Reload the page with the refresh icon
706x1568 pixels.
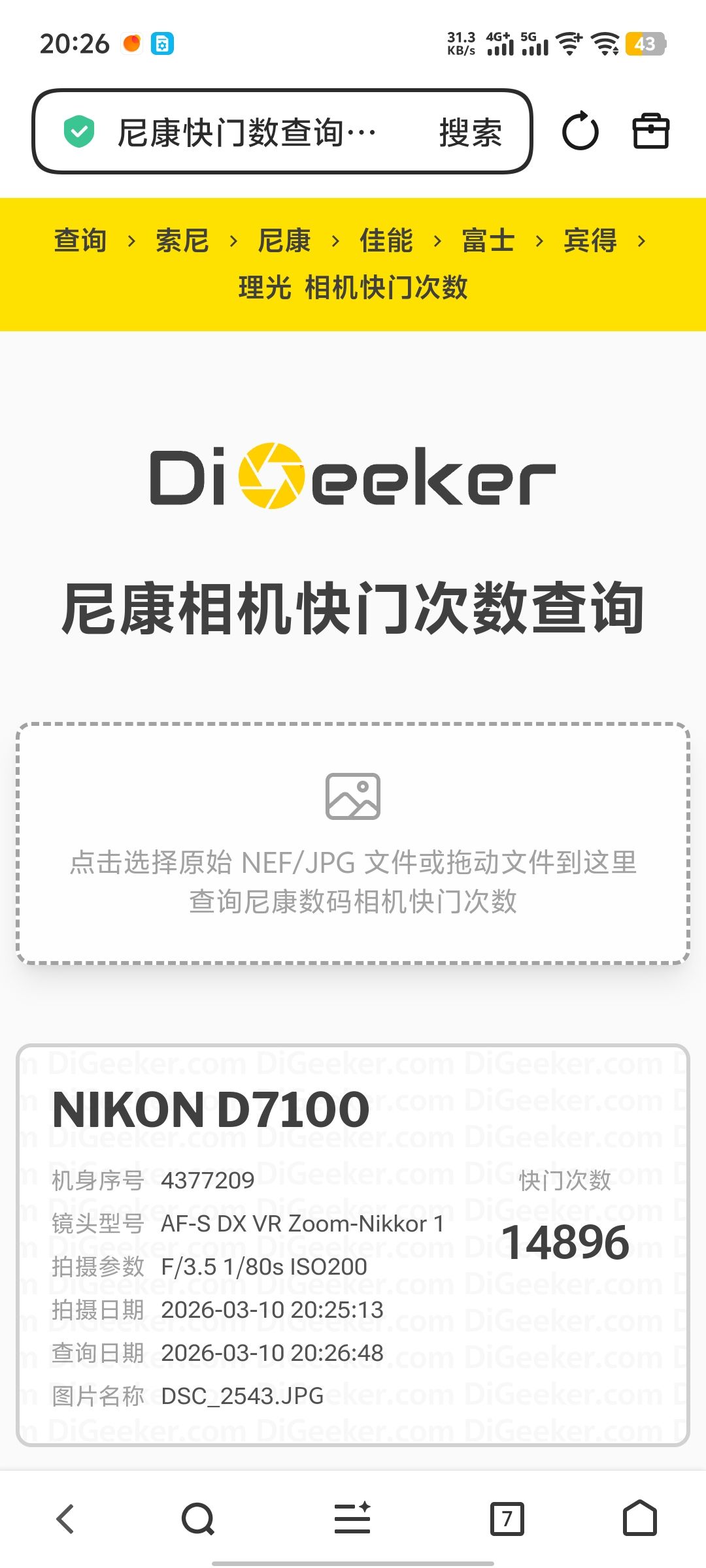(580, 131)
